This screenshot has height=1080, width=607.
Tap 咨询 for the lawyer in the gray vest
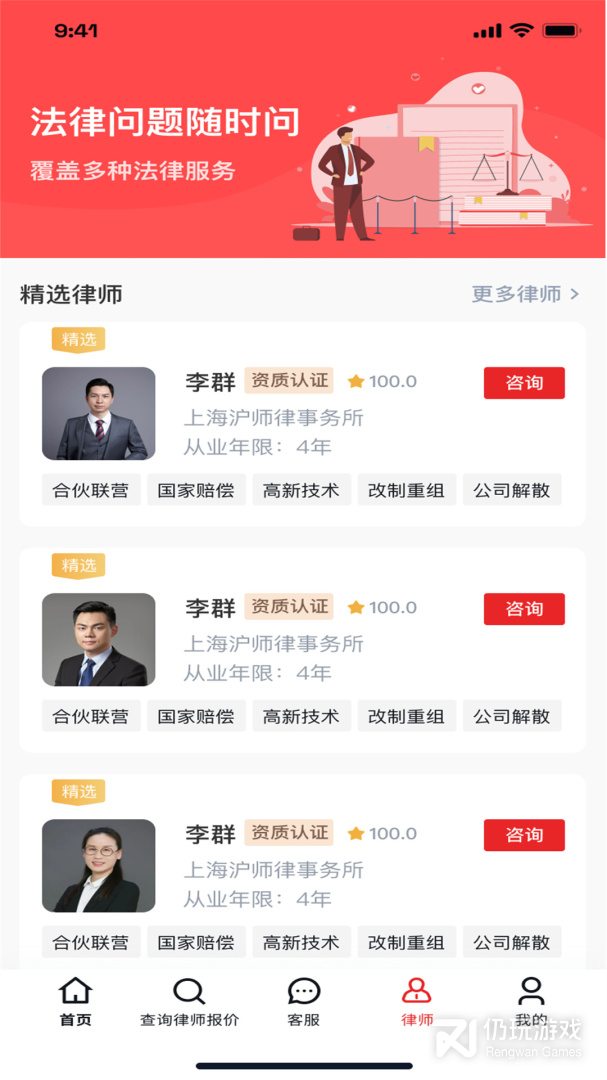click(x=524, y=383)
